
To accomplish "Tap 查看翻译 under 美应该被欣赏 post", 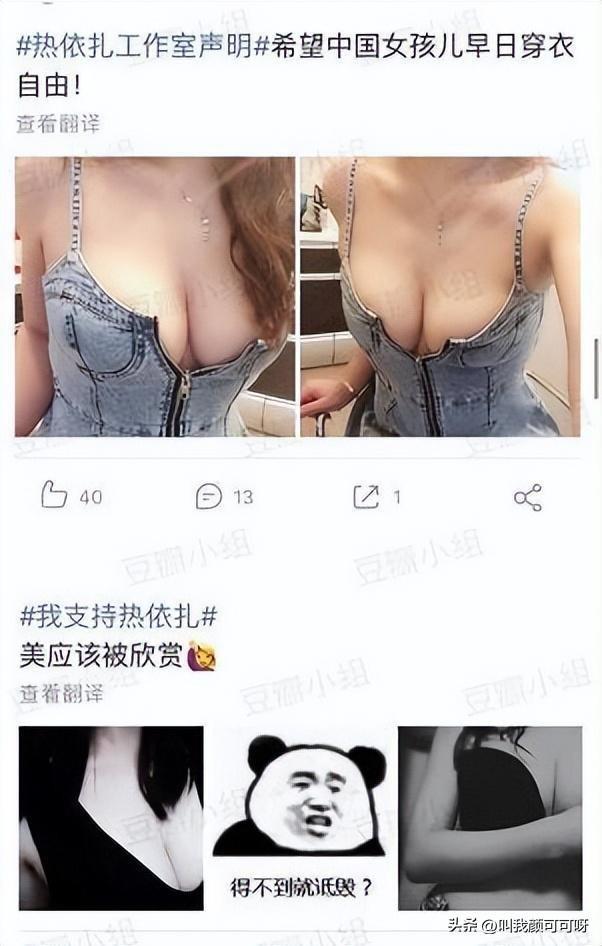I will tap(60, 692).
